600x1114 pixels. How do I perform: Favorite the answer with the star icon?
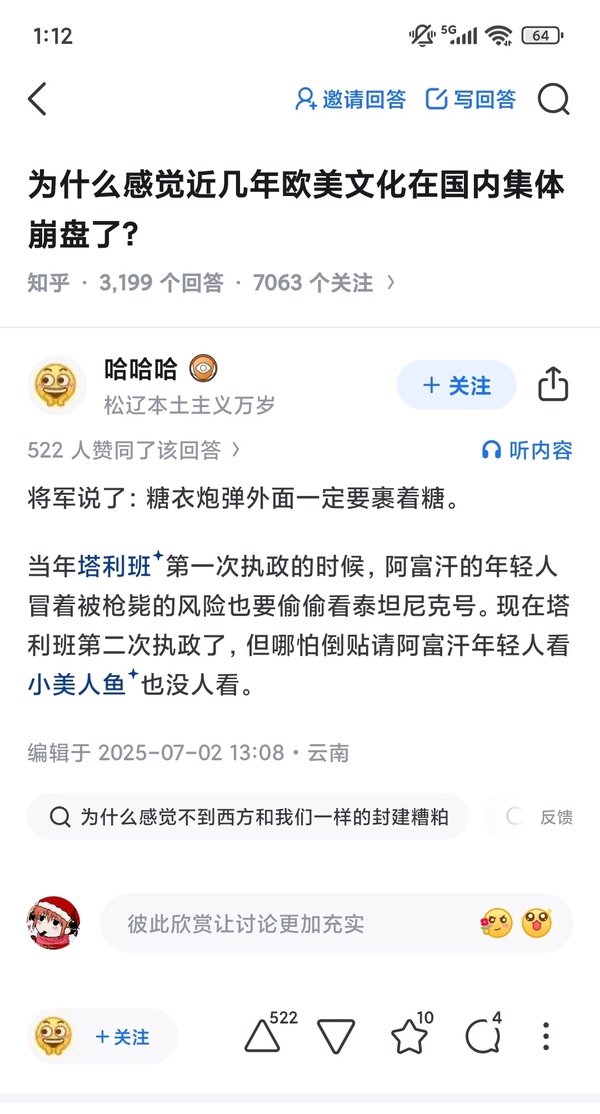[409, 1037]
